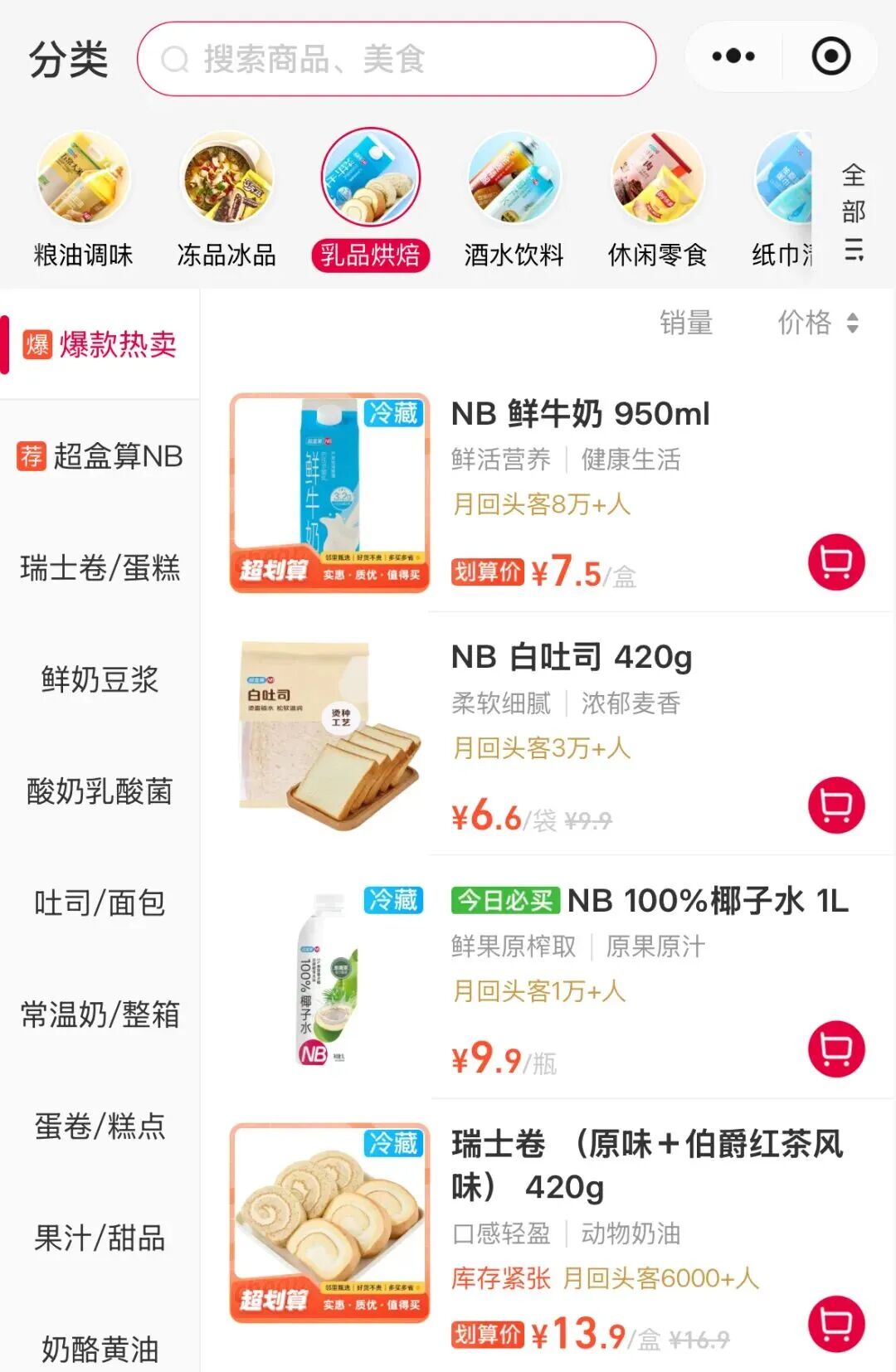Add NB 100%椰子水 1L to cart
The image size is (896, 1372).
(x=836, y=1048)
